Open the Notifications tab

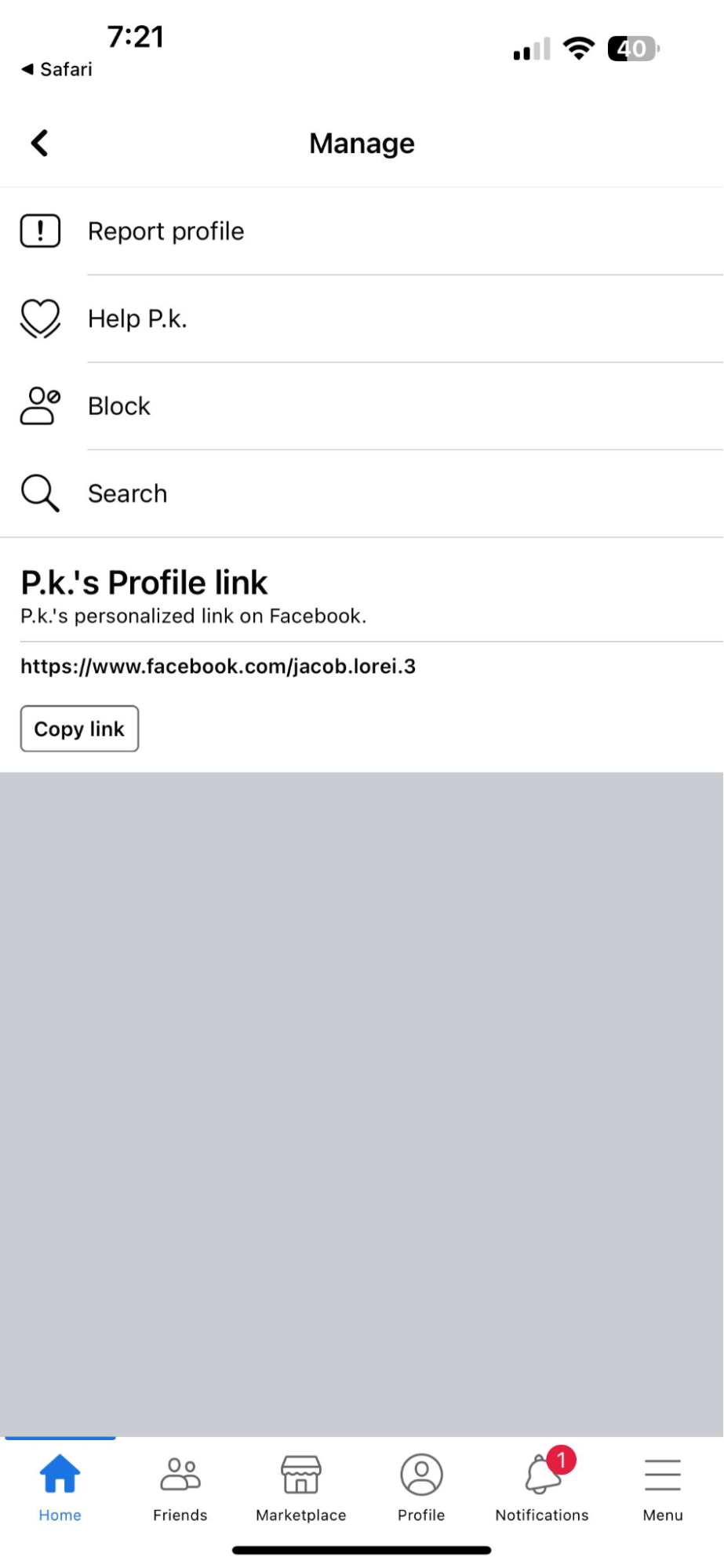(542, 1487)
